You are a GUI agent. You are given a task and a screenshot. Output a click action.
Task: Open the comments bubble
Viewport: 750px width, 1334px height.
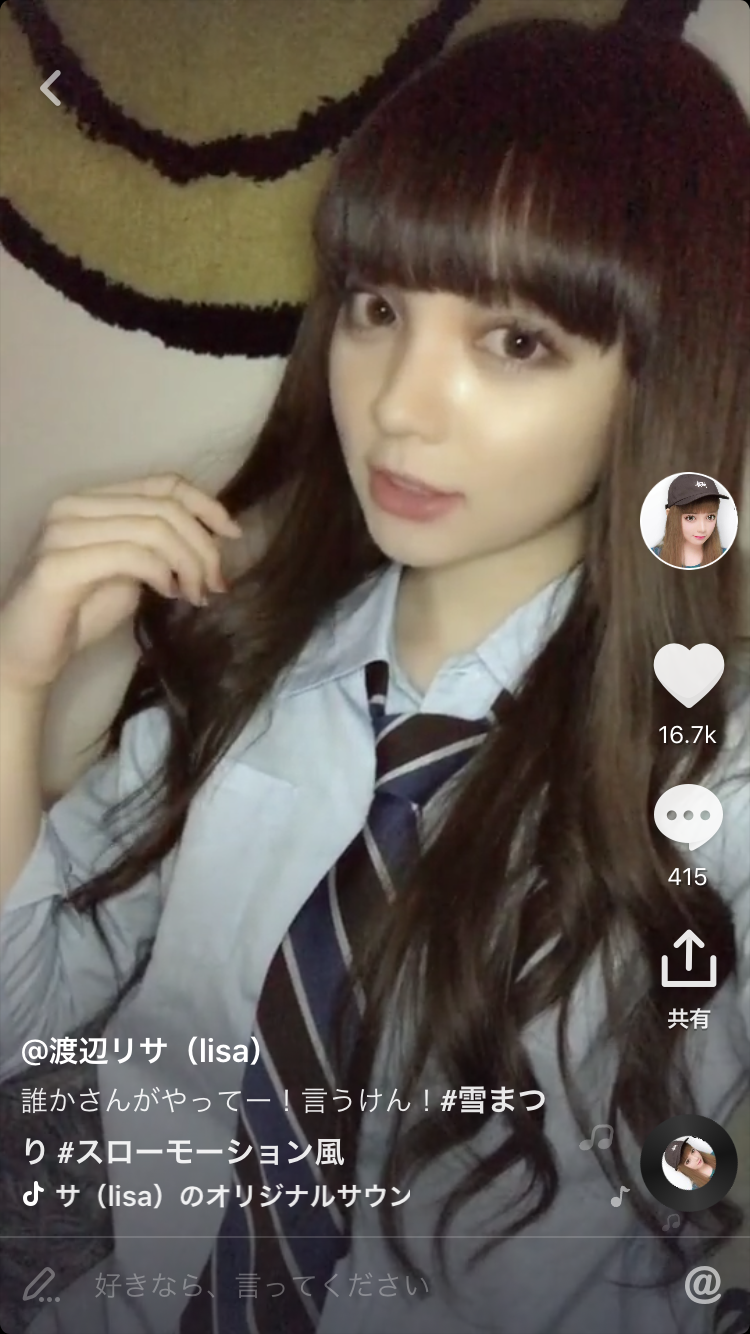[688, 818]
